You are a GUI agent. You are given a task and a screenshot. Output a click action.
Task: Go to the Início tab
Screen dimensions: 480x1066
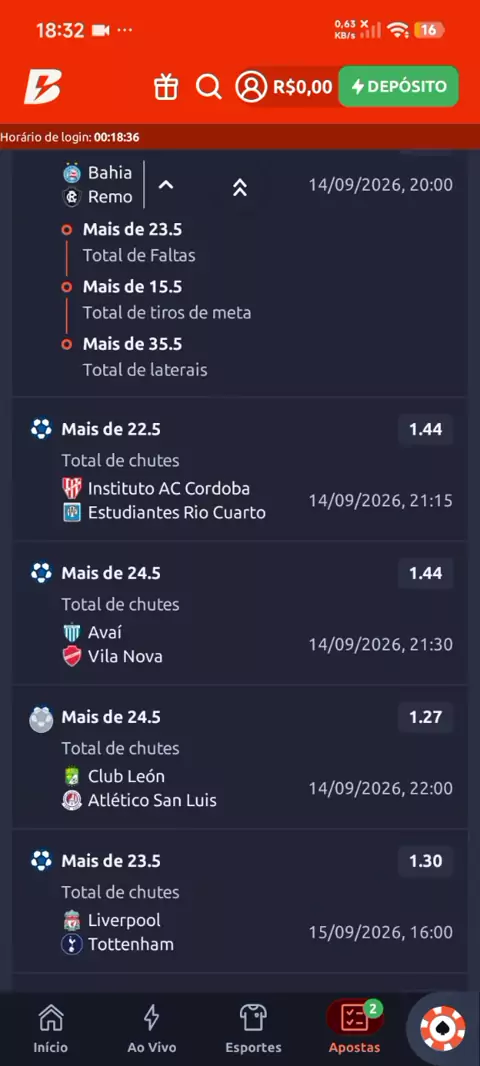point(51,1029)
